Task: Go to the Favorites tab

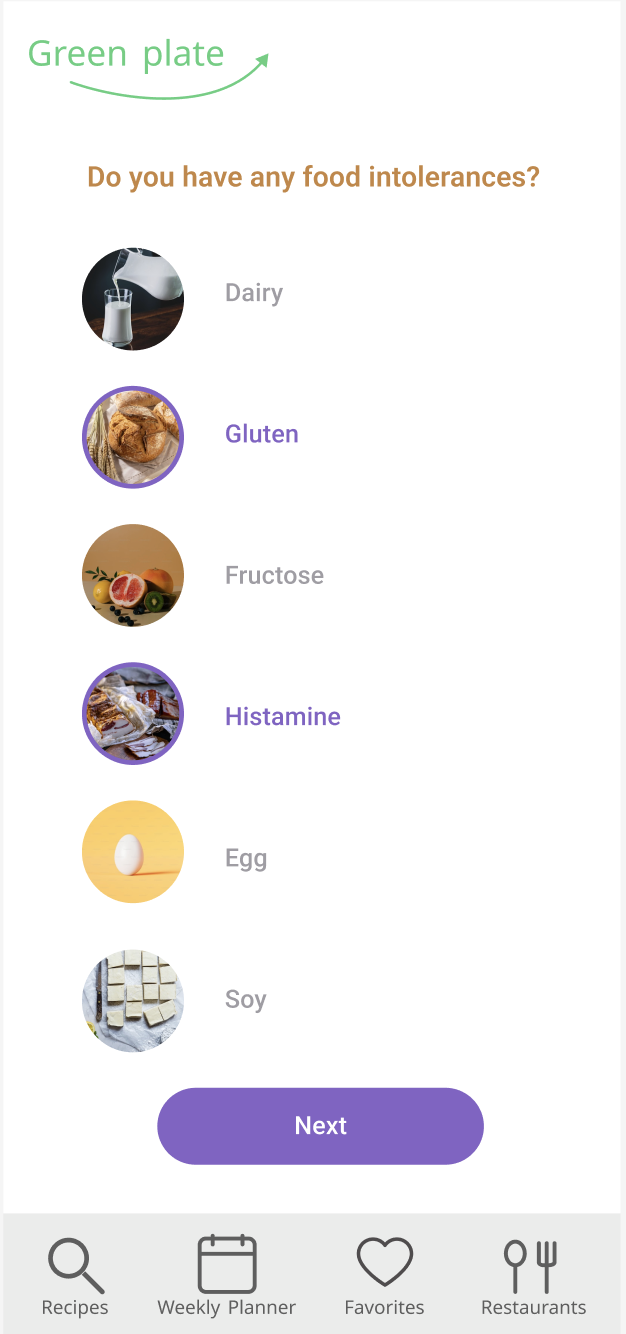Action: [384, 1277]
